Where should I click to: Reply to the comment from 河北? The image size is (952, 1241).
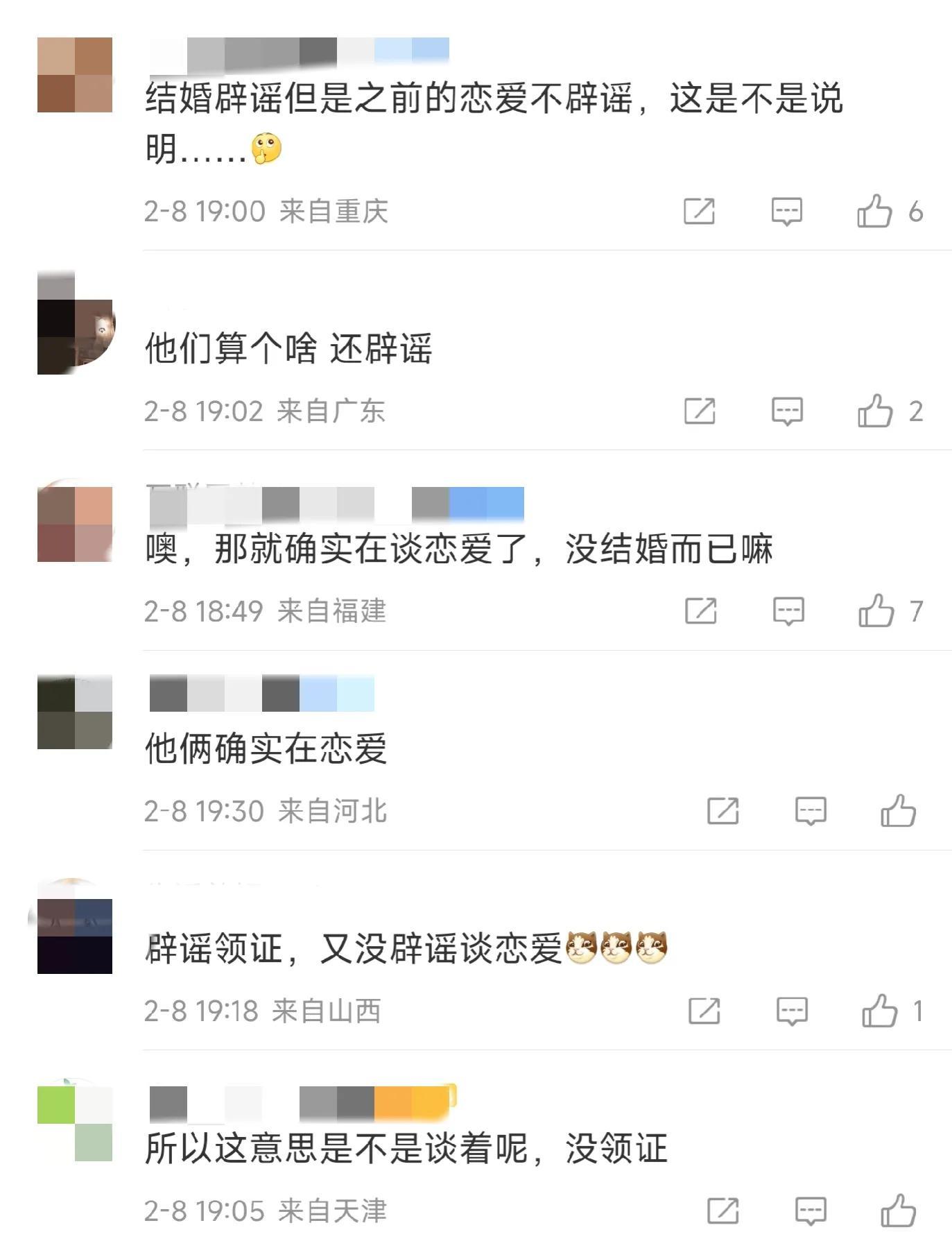(x=811, y=810)
